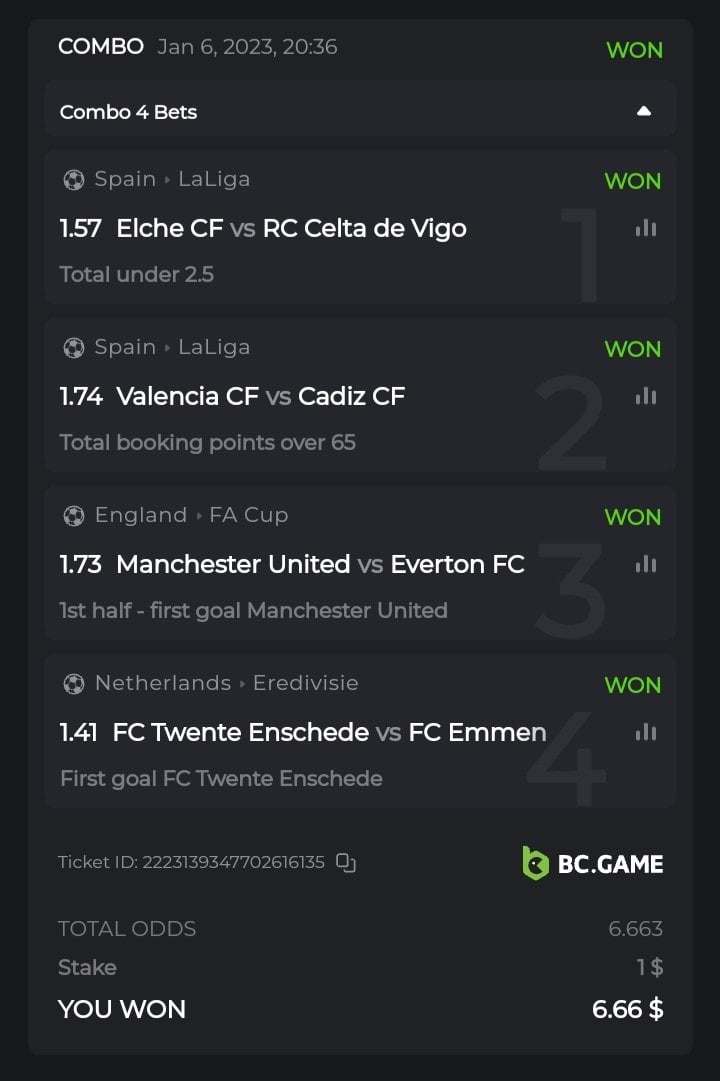Open stats for Valencia CF vs Cadiz CF
Viewport: 720px width, 1081px height.
[x=646, y=396]
